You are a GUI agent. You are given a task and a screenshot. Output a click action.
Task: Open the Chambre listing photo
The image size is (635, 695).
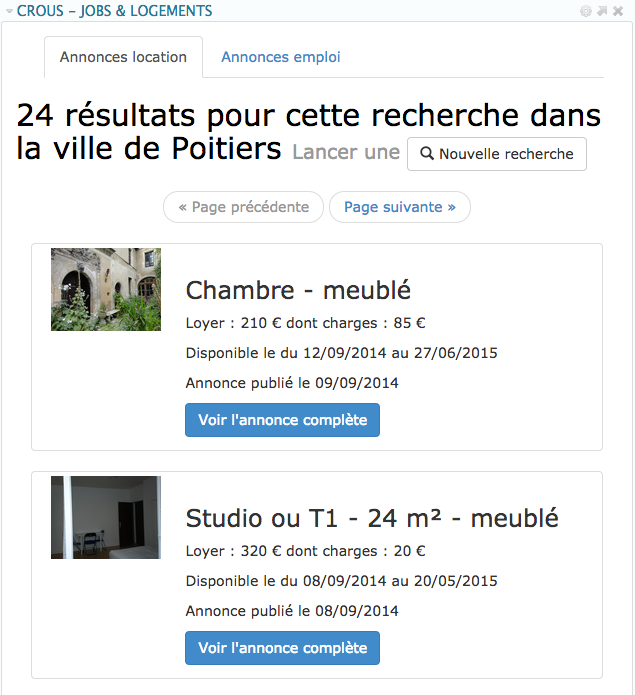(106, 290)
